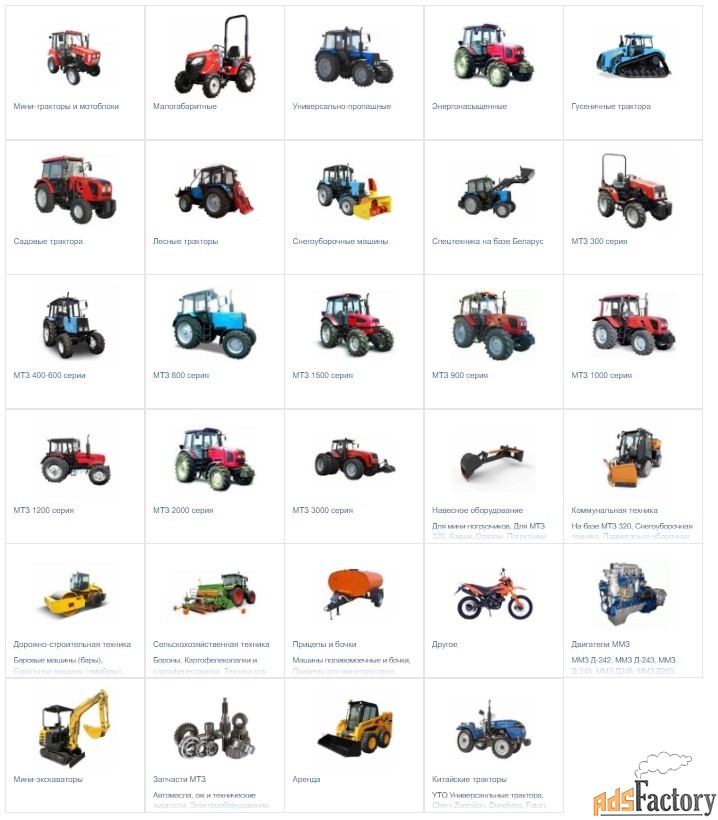The height and width of the screenshot is (820, 718).
Task: View the Энергонасыщенные tractors
Action: (469, 106)
